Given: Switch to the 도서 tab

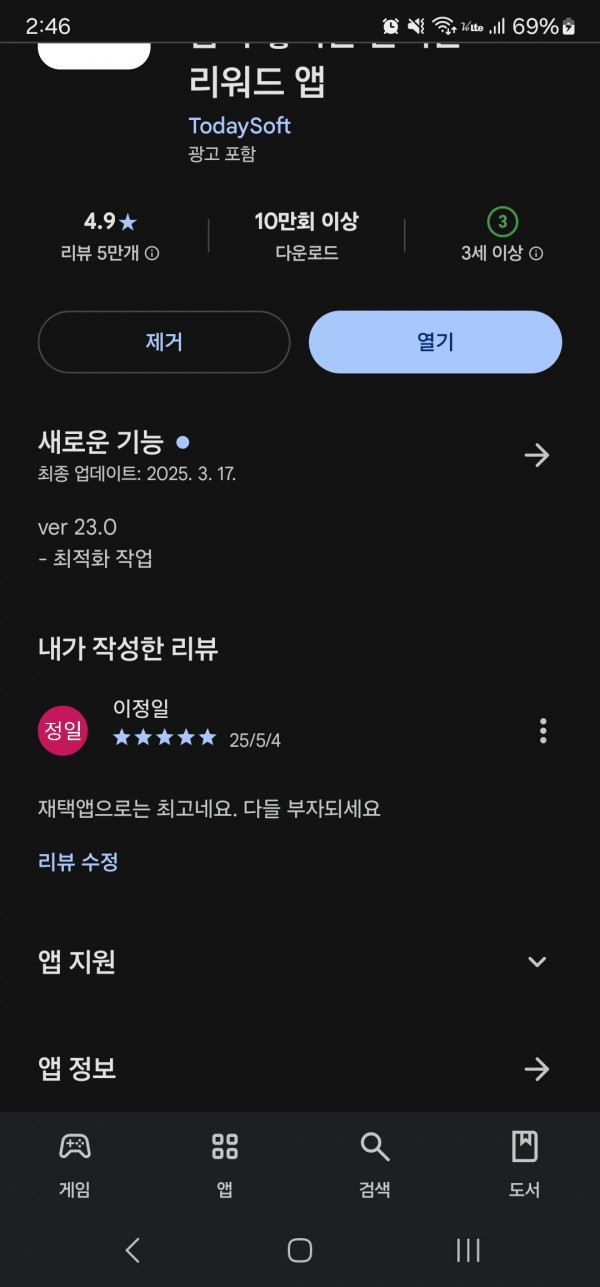Looking at the screenshot, I should (x=525, y=1163).
